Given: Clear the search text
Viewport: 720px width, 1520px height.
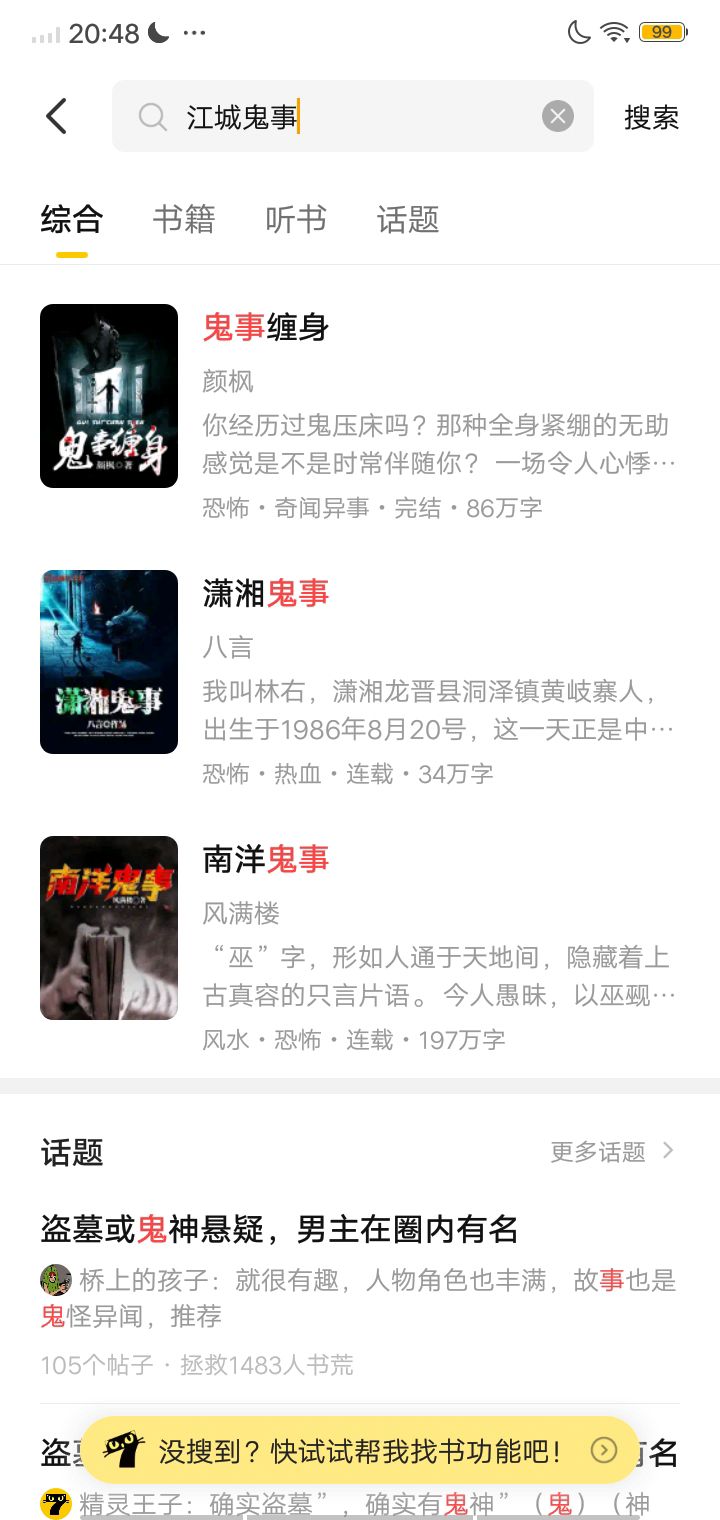Looking at the screenshot, I should 558,117.
